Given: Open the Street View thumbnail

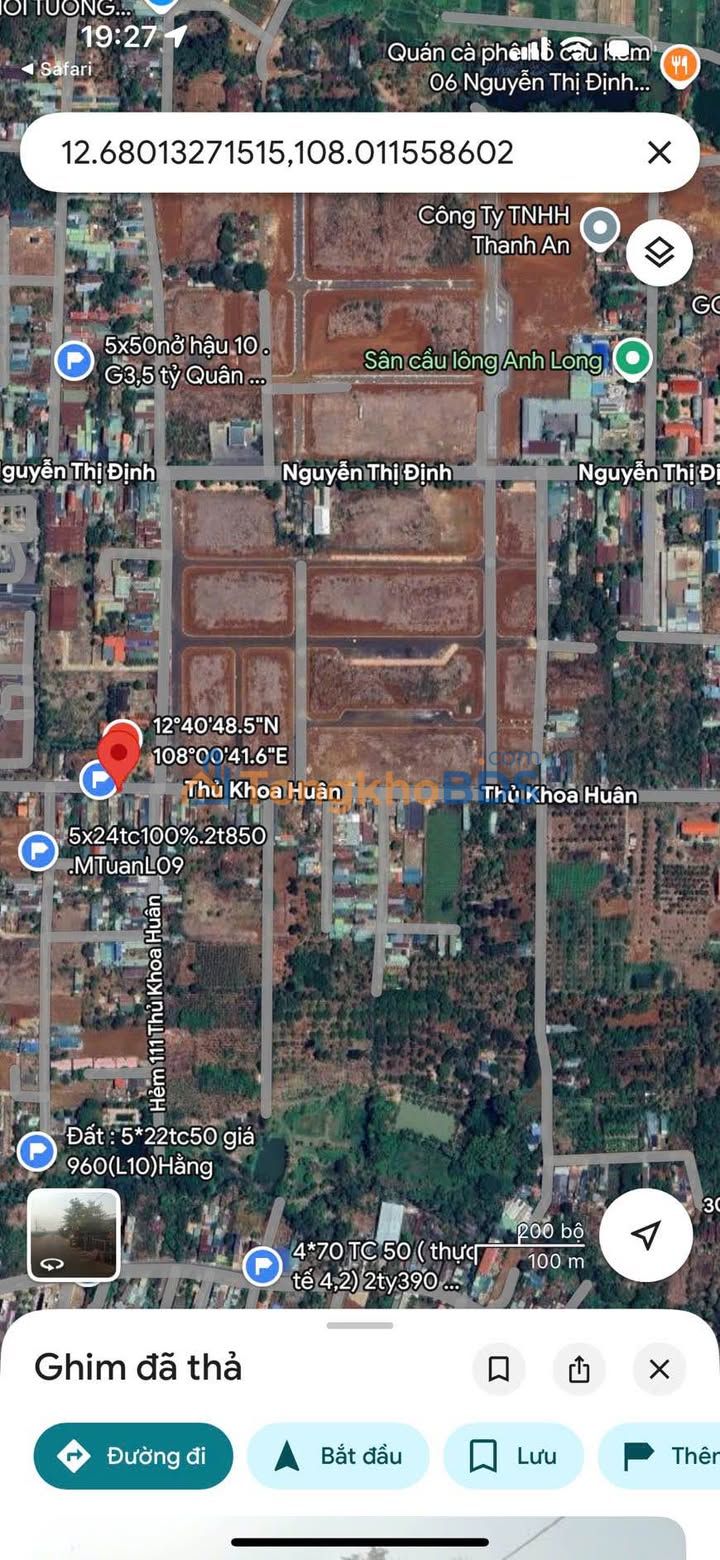Looking at the screenshot, I should pos(74,1235).
